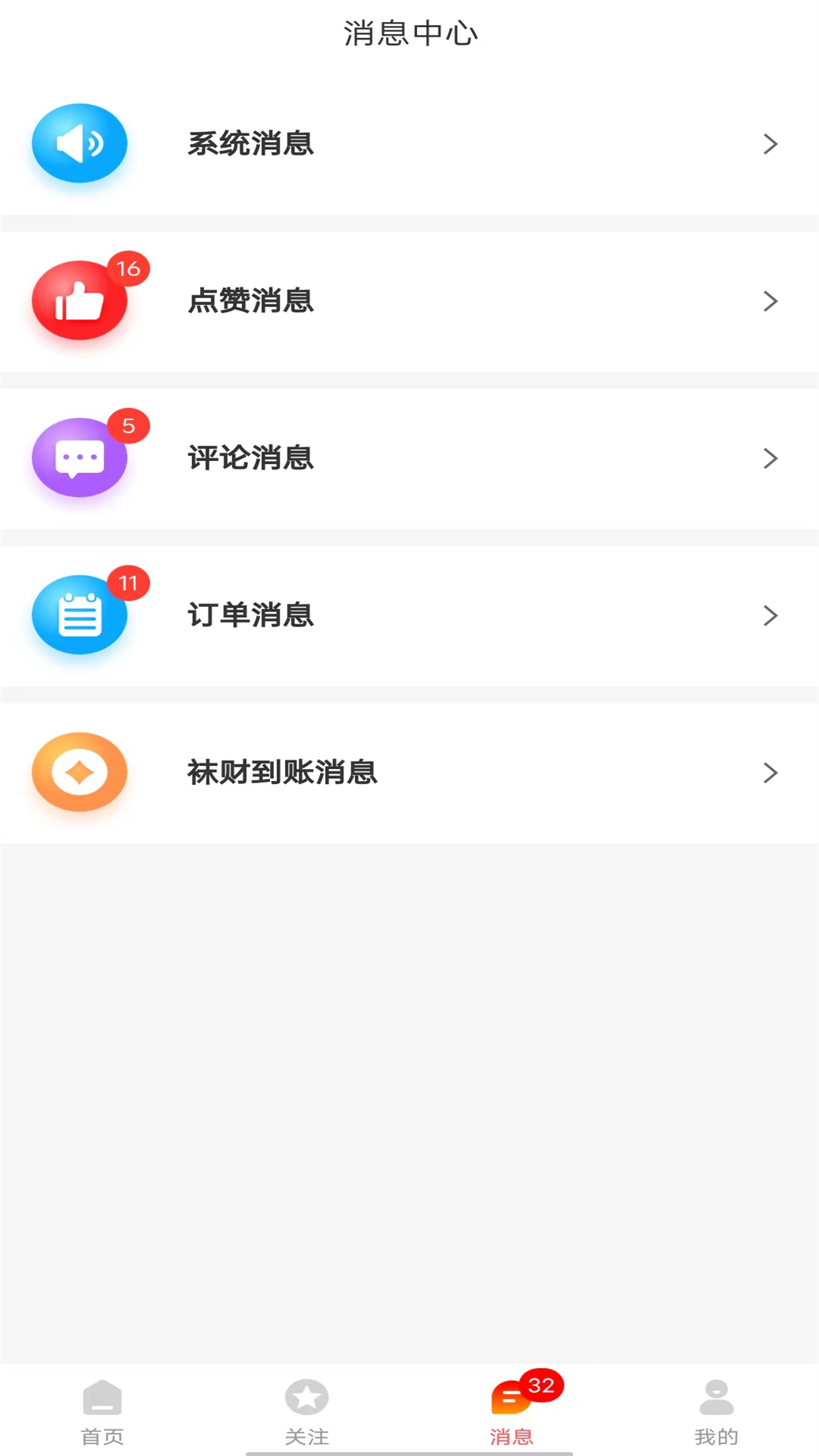Image resolution: width=819 pixels, height=1456 pixels.
Task: Open the 我的 profile icon in bottom bar
Action: point(716,1408)
